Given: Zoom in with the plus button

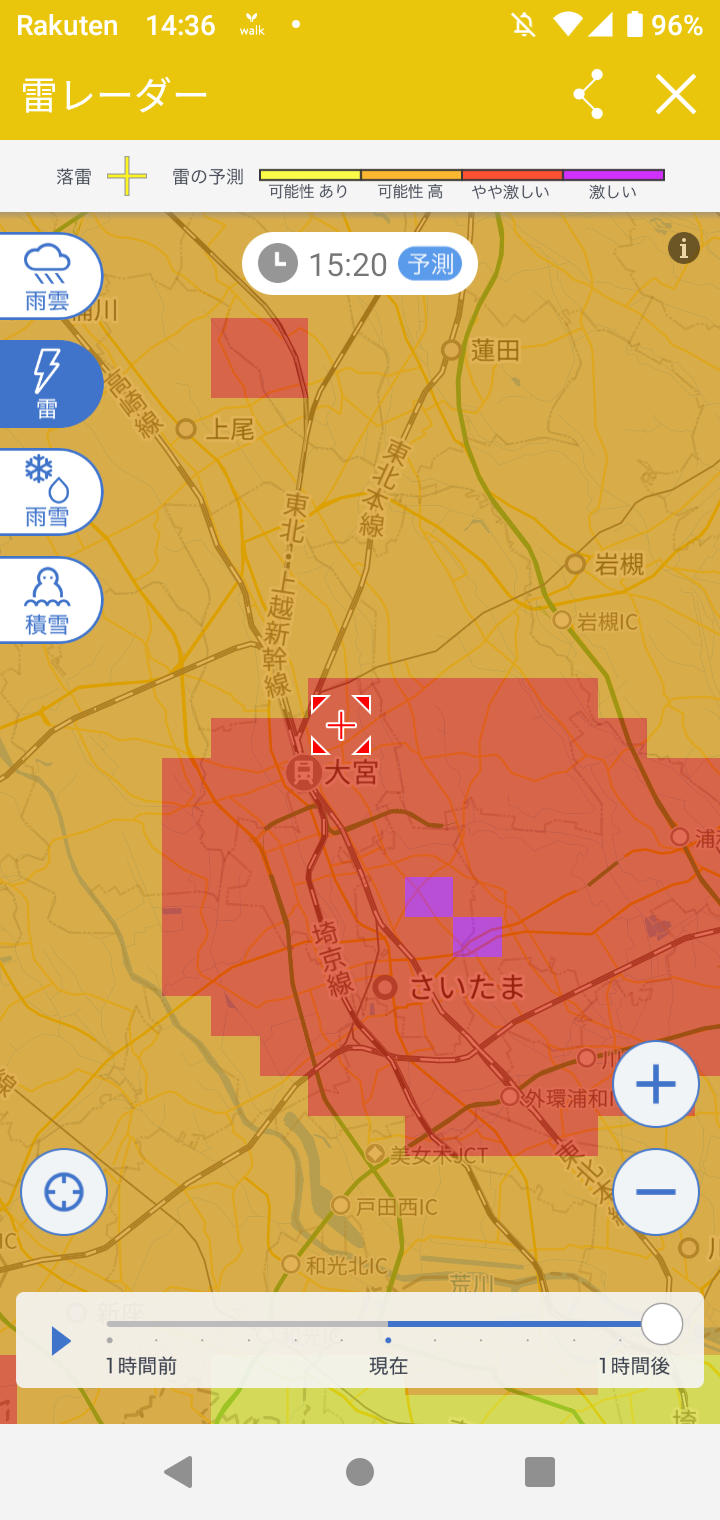Looking at the screenshot, I should (x=655, y=1084).
